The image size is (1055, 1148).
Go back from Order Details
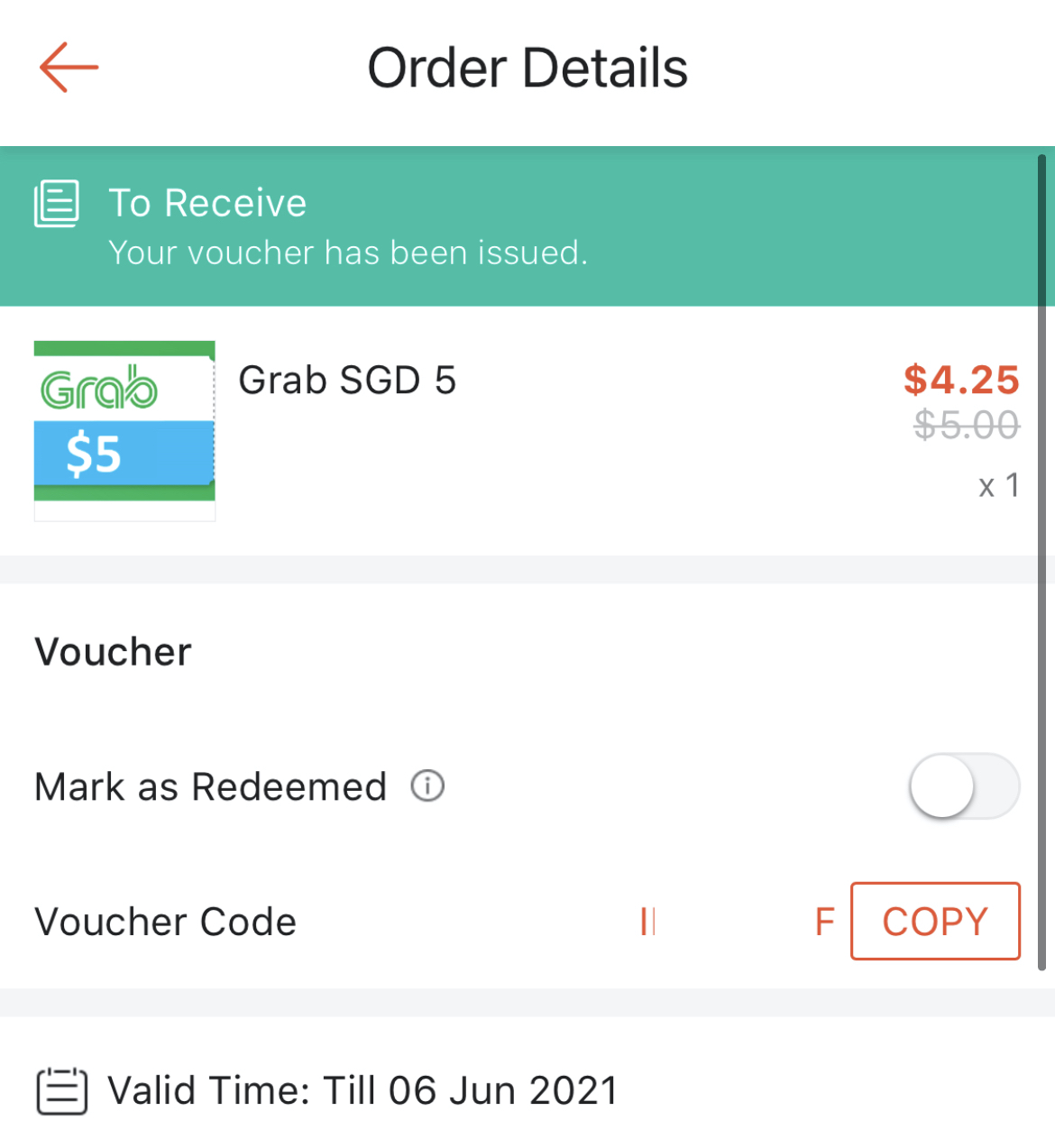pos(69,67)
